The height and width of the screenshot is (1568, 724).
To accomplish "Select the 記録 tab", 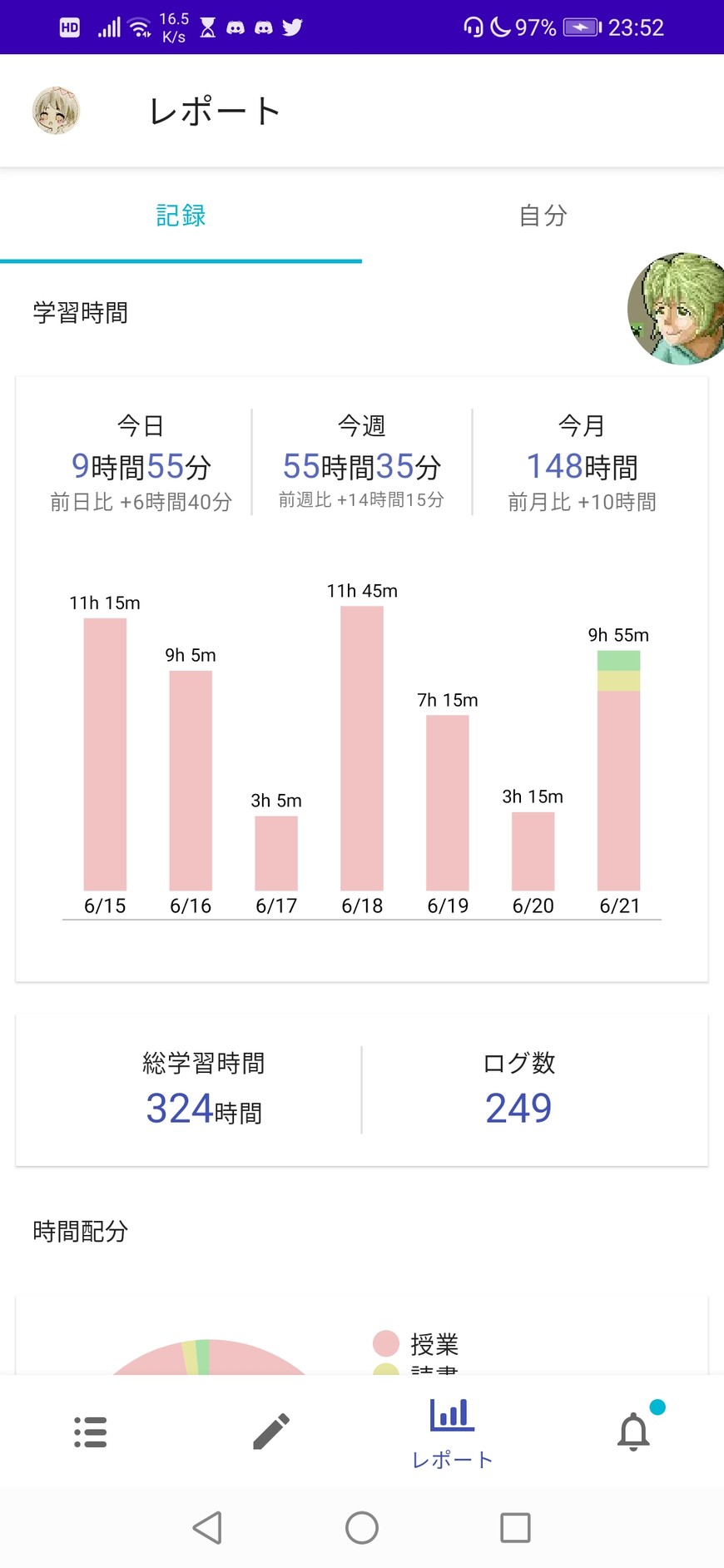I will [181, 216].
